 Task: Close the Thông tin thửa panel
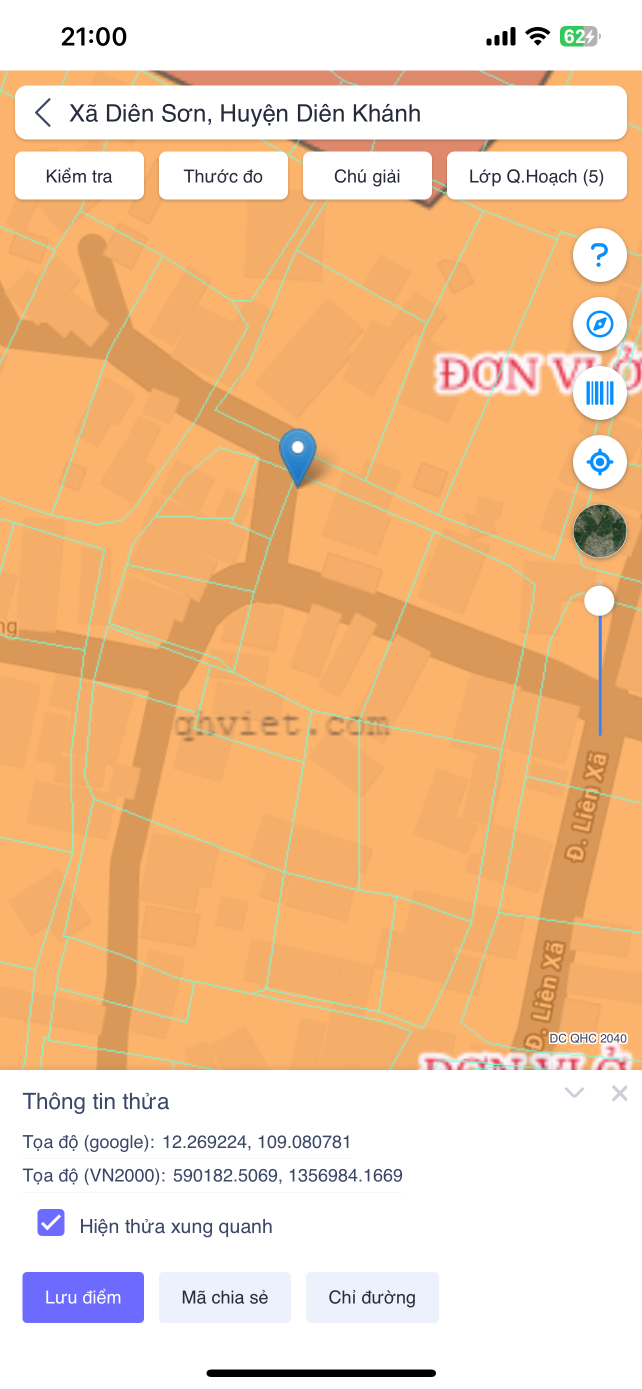point(620,1093)
